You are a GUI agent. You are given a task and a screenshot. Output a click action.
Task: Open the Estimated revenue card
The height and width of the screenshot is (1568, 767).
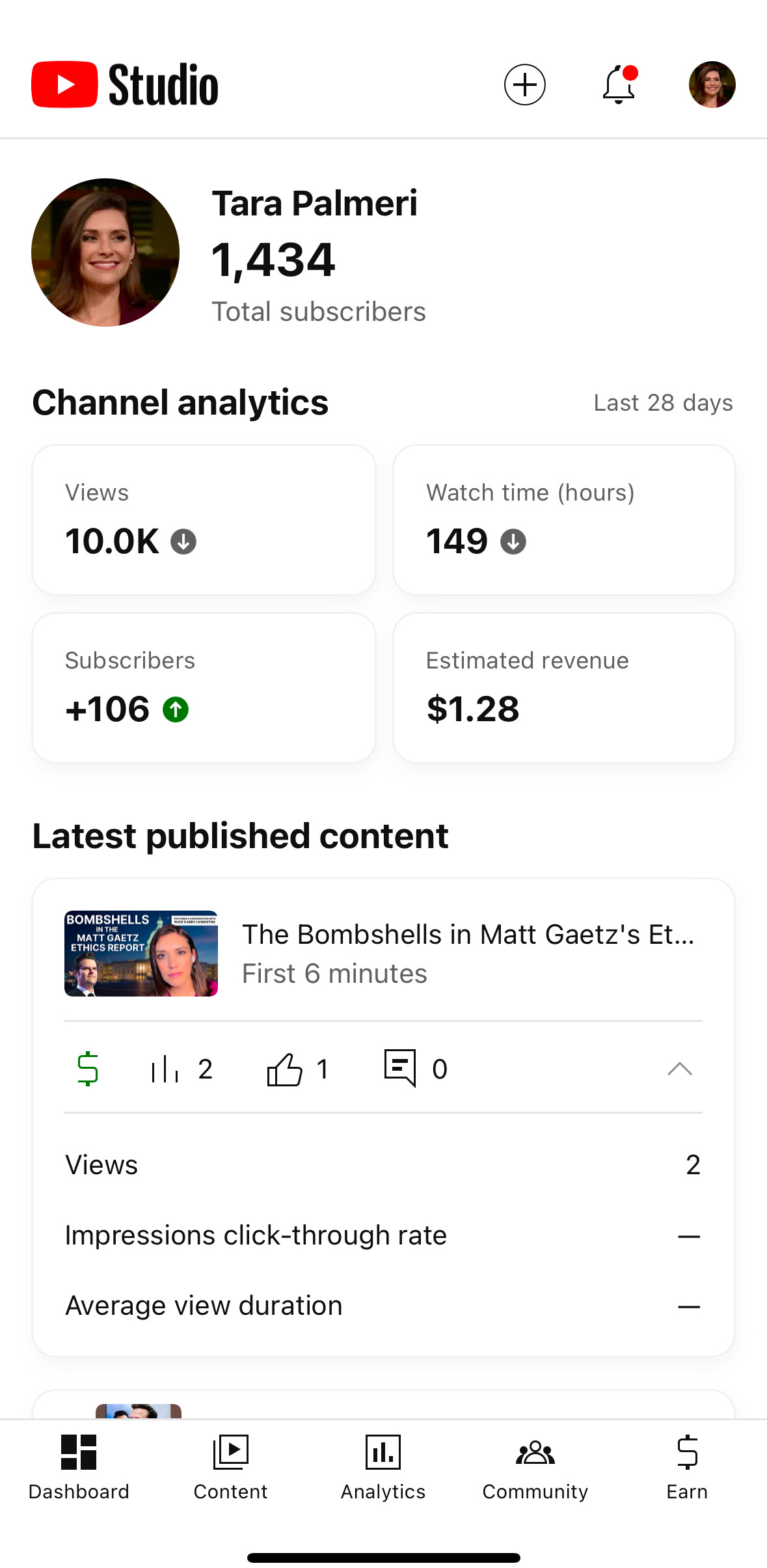[x=564, y=687]
